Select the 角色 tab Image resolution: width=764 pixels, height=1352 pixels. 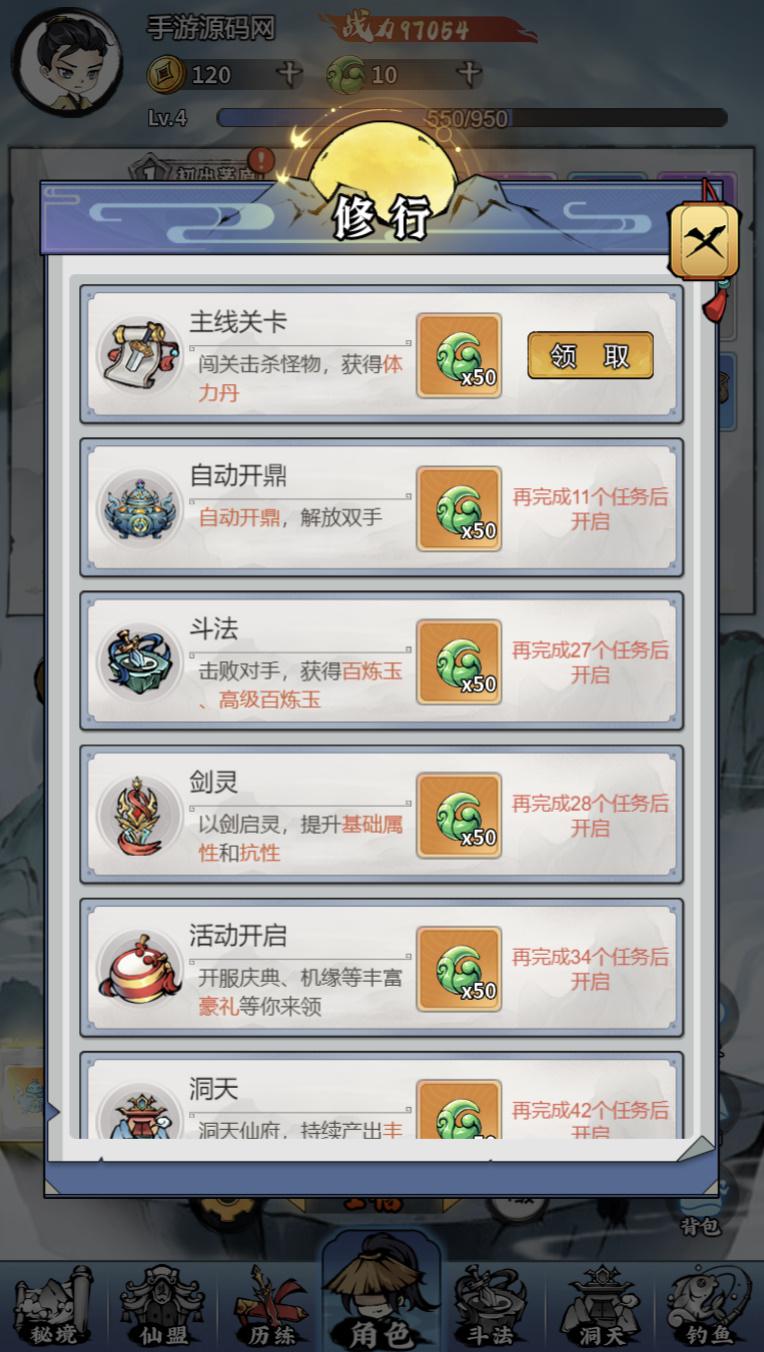click(381, 1300)
